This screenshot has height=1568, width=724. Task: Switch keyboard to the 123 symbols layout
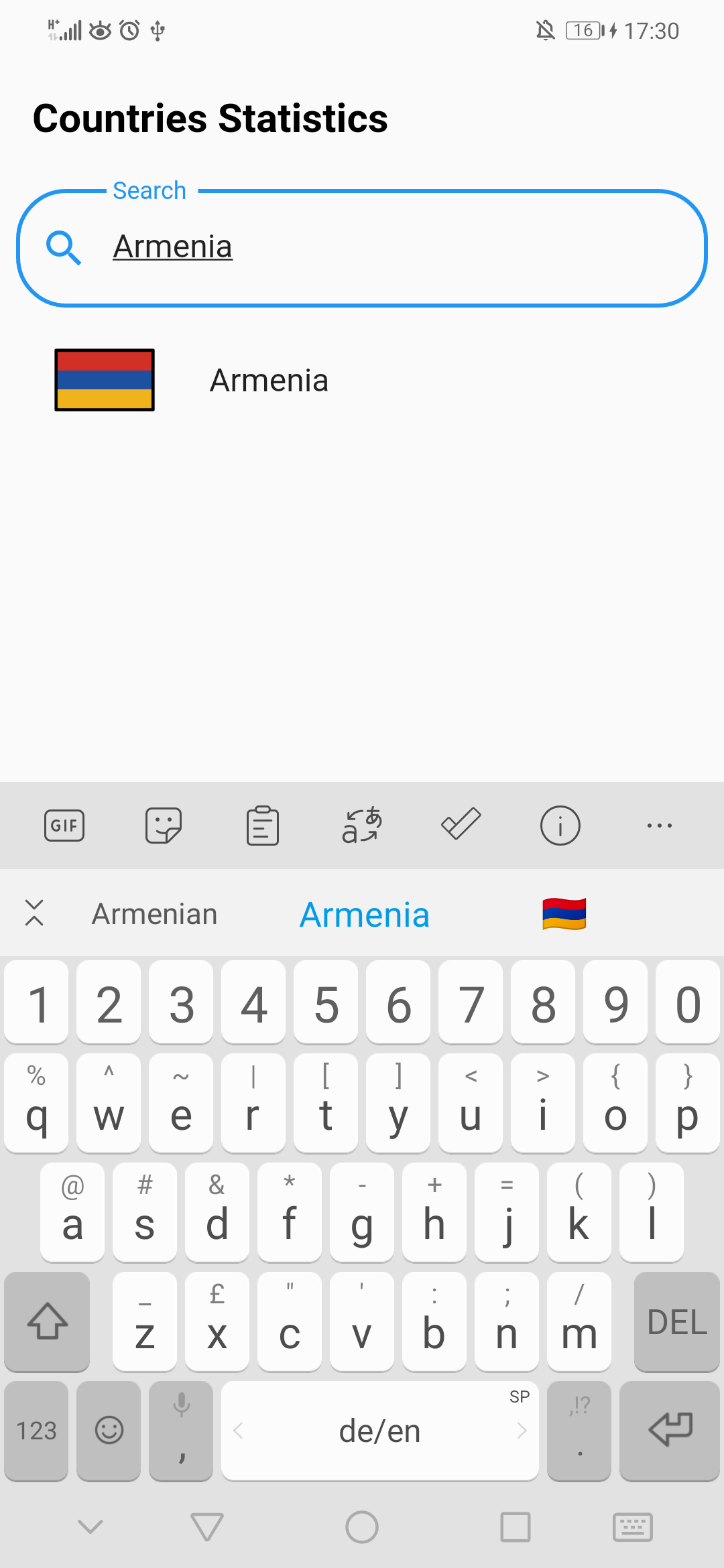click(x=36, y=1431)
